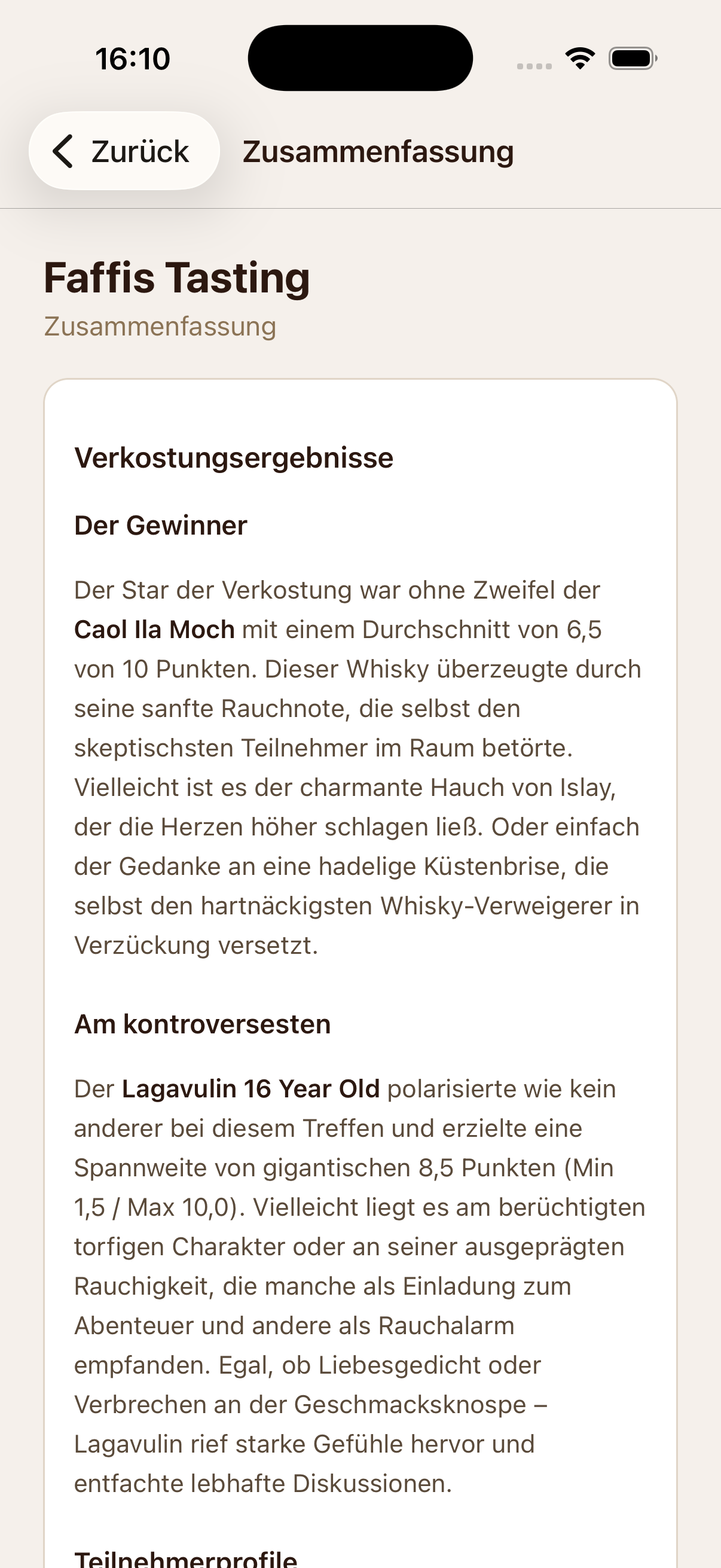Open the Zurück navigation control
Screen dimensions: 721x1568
pyautogui.click(x=125, y=151)
